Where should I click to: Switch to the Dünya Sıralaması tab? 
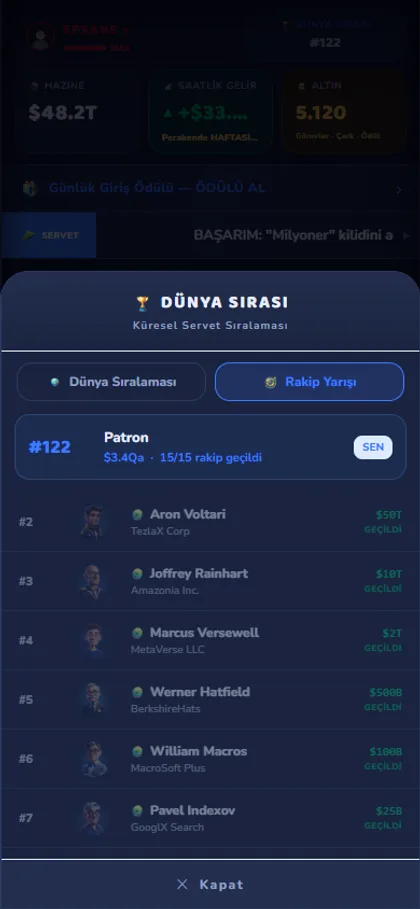pyautogui.click(x=111, y=382)
